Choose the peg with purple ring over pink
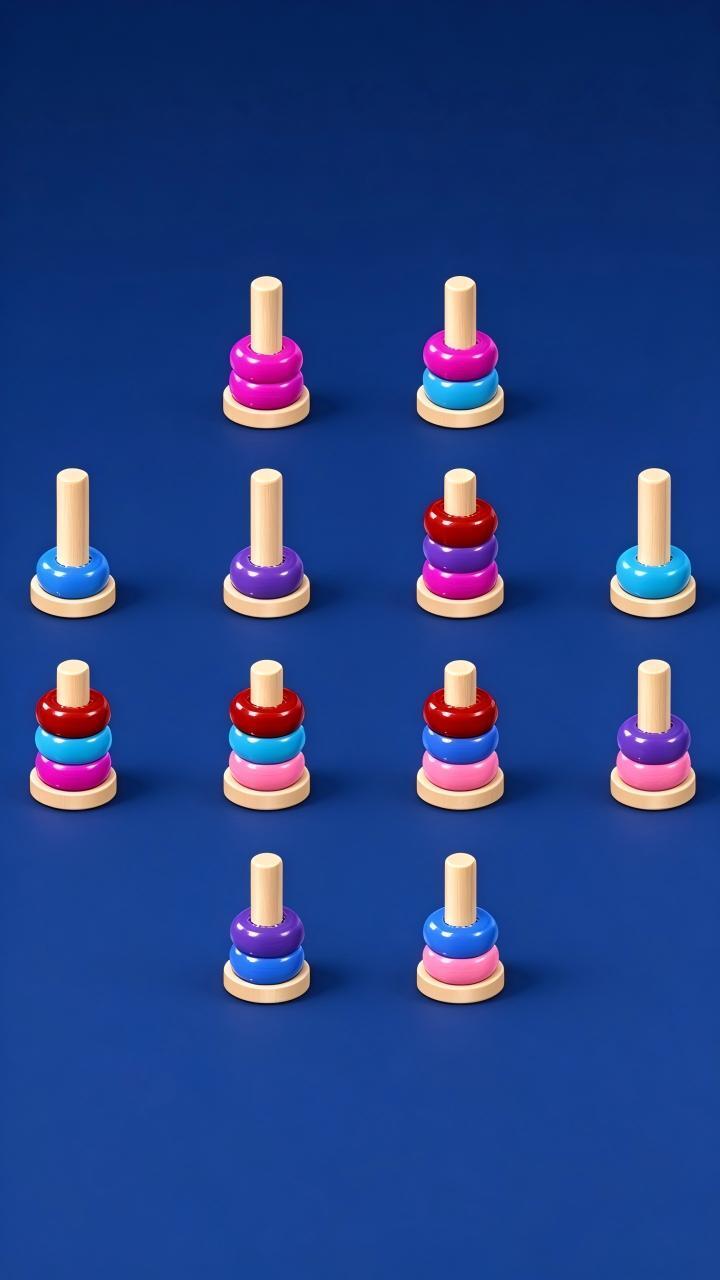 click(653, 734)
